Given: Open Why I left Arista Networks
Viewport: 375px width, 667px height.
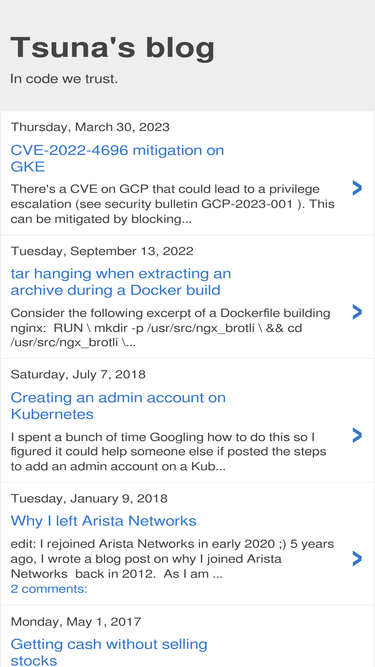Looking at the screenshot, I should click(x=103, y=521).
